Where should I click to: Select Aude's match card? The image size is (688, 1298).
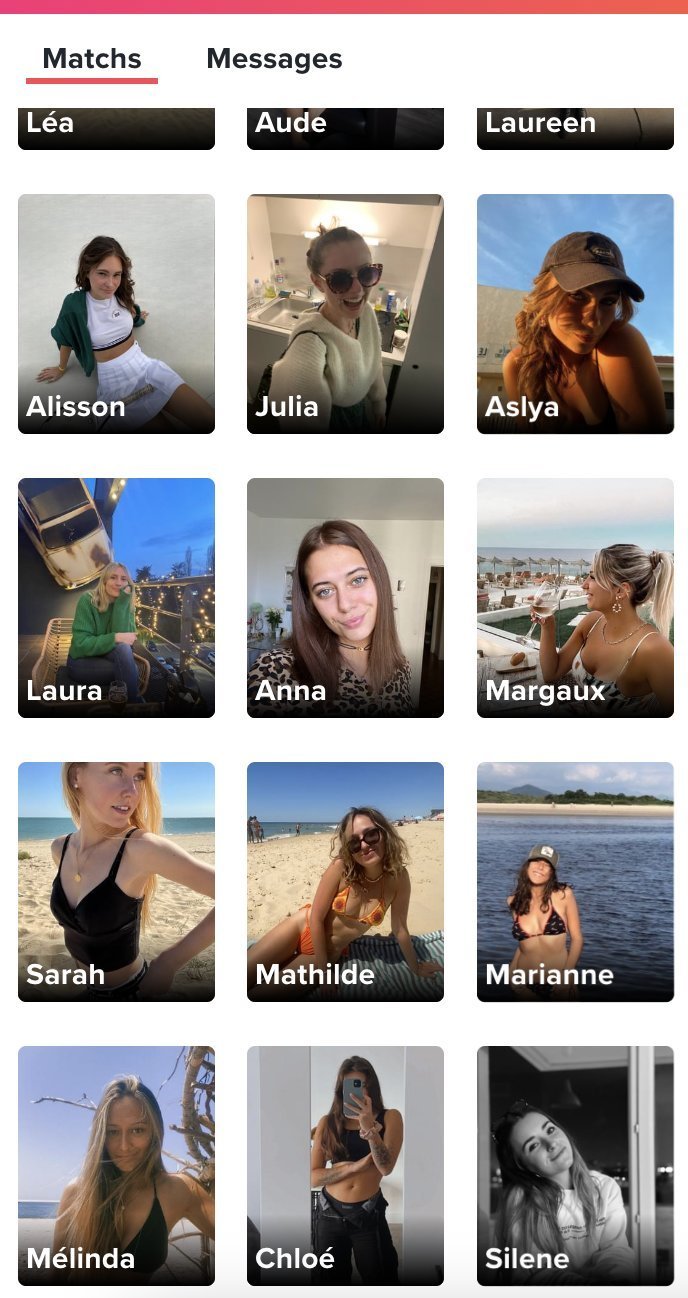[345, 128]
